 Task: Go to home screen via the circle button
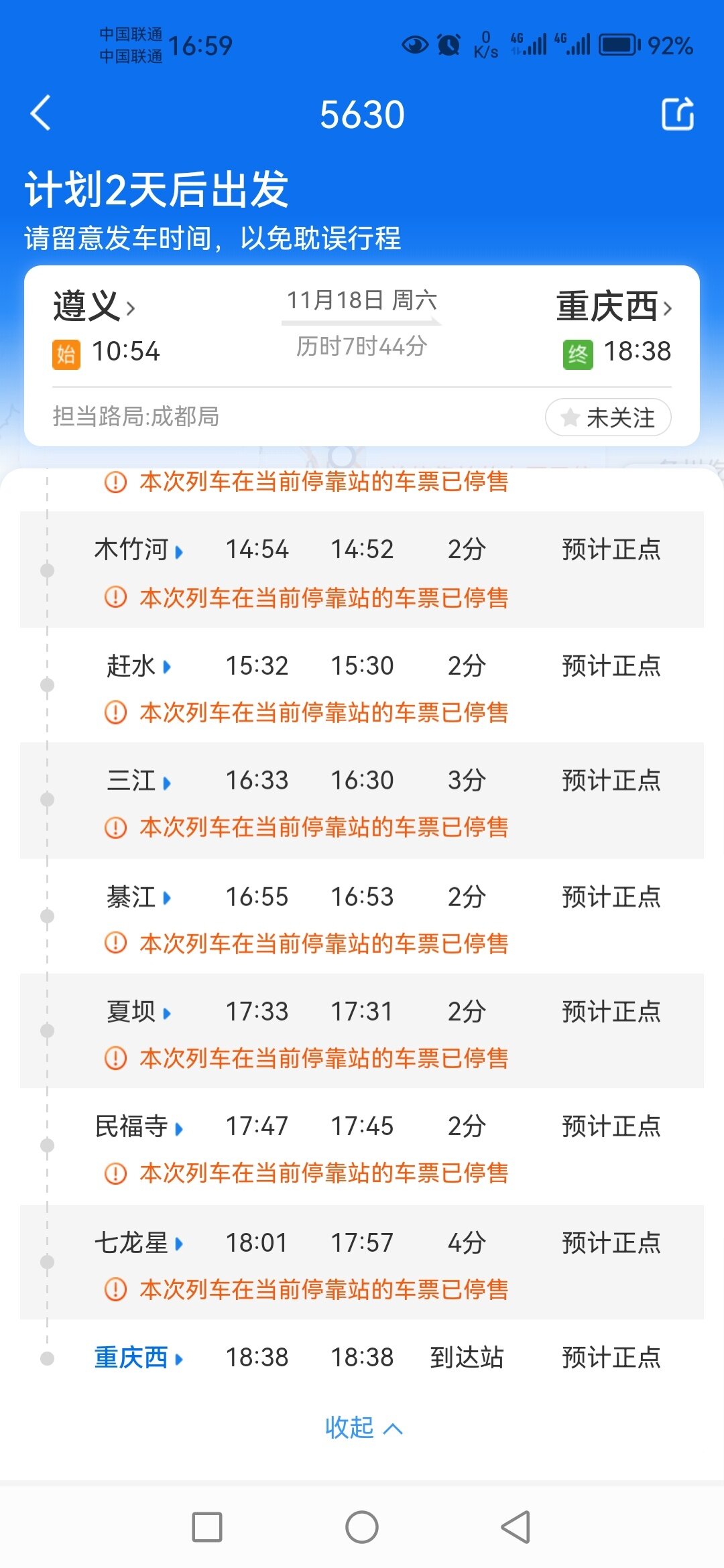362,1527
